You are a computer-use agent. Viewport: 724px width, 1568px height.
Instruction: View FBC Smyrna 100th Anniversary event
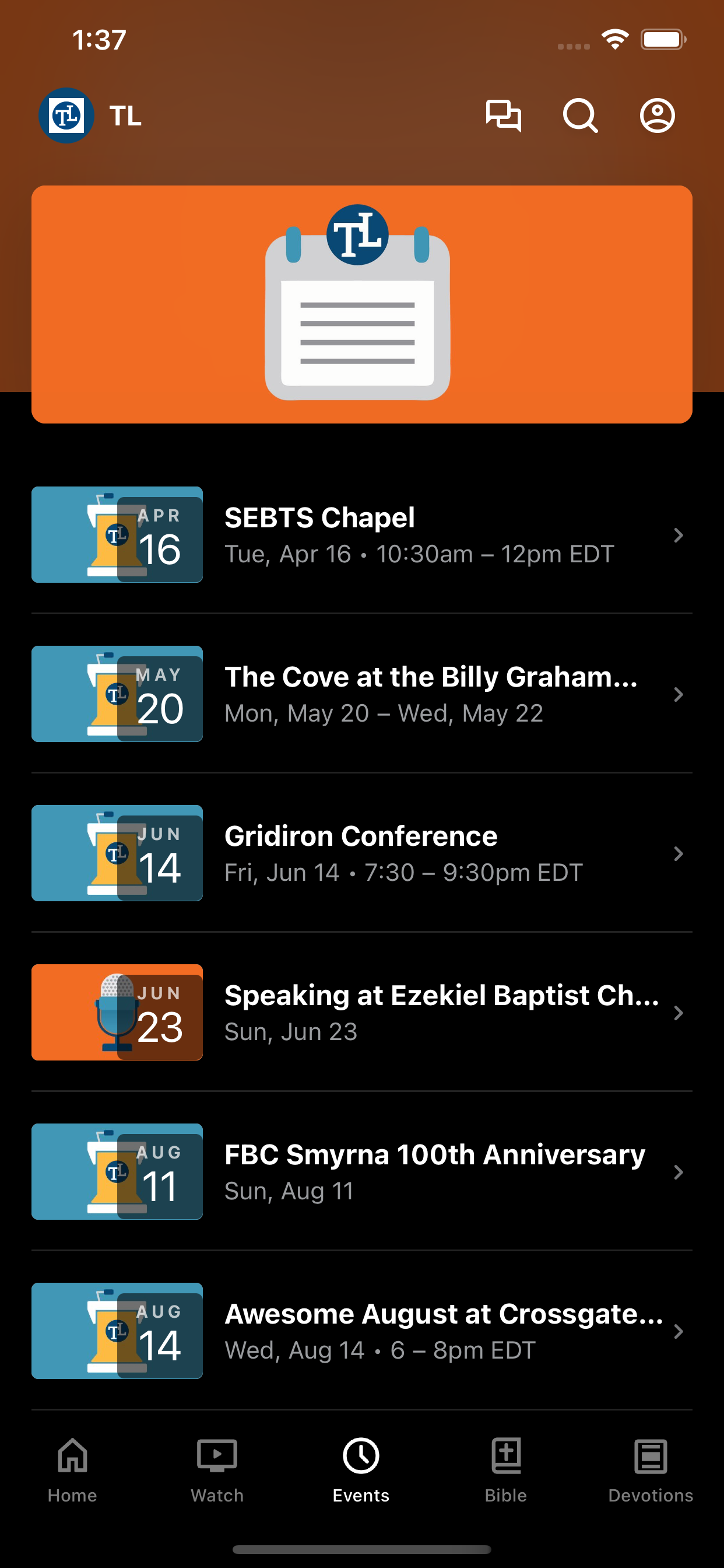click(x=362, y=1172)
